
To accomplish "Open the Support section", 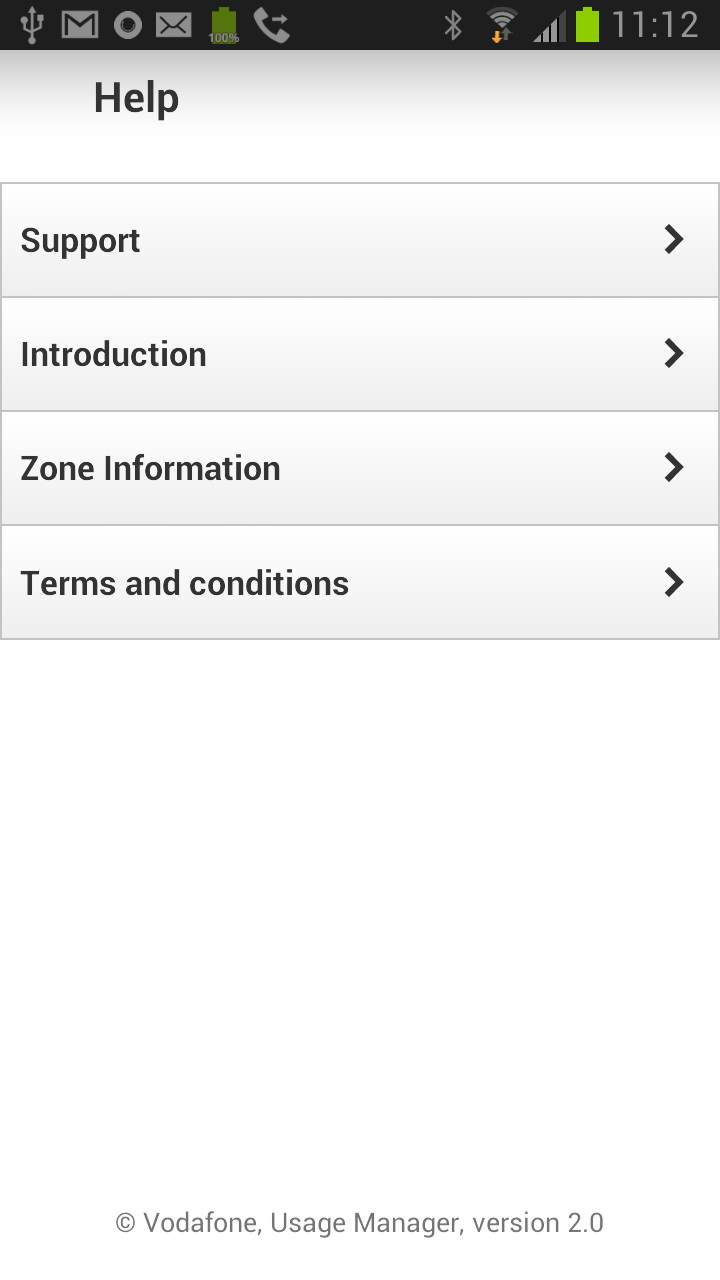I will [x=359, y=240].
